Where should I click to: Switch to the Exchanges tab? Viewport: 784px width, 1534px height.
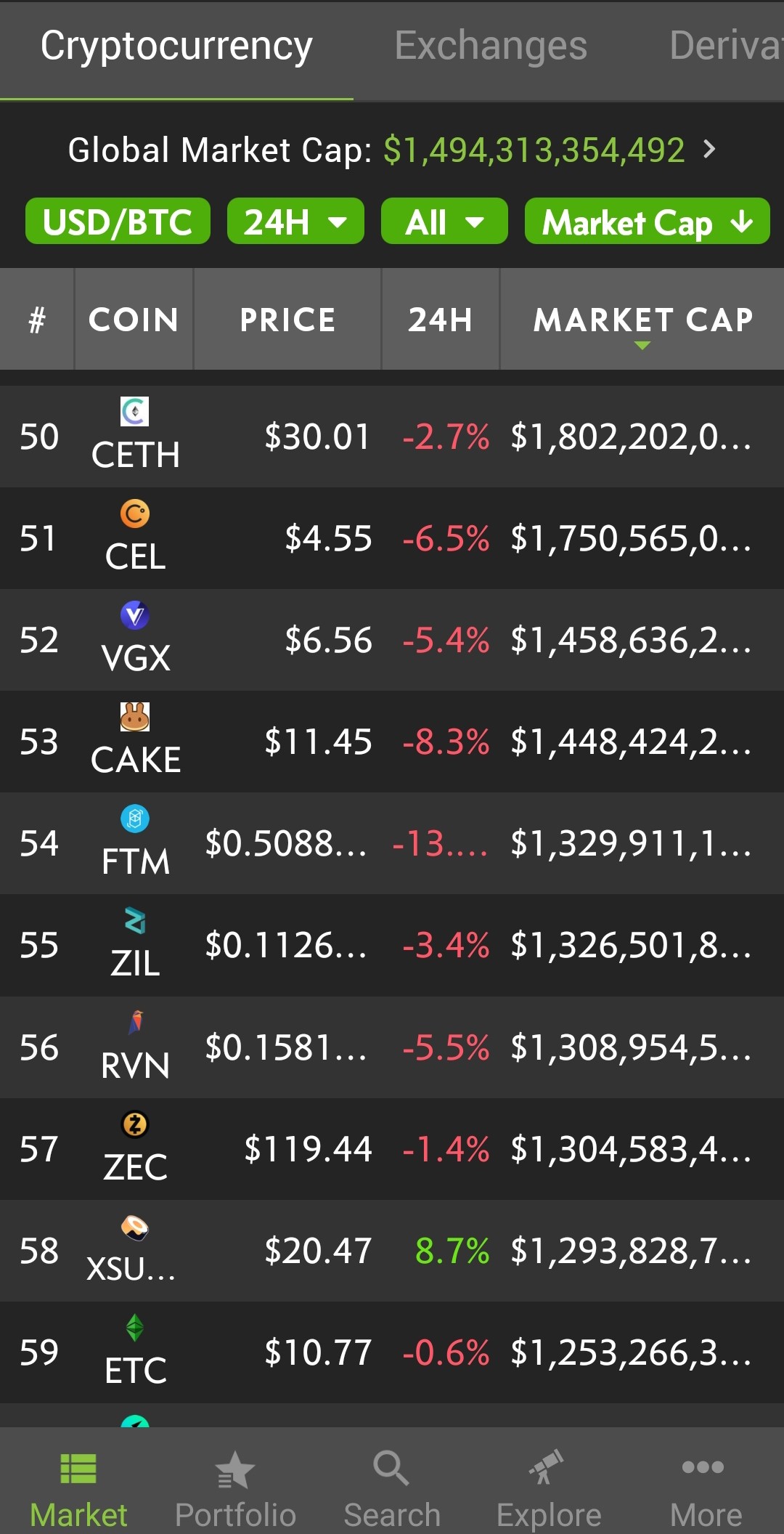click(491, 46)
